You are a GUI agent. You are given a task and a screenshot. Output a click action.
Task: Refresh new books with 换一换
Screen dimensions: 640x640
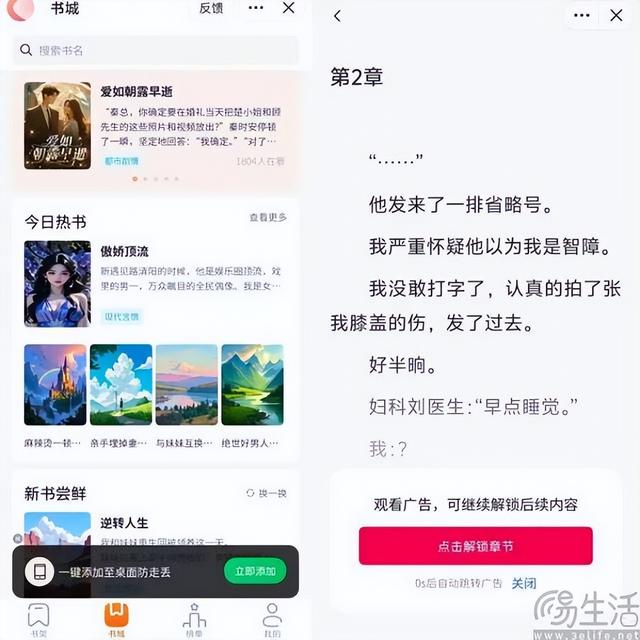267,493
